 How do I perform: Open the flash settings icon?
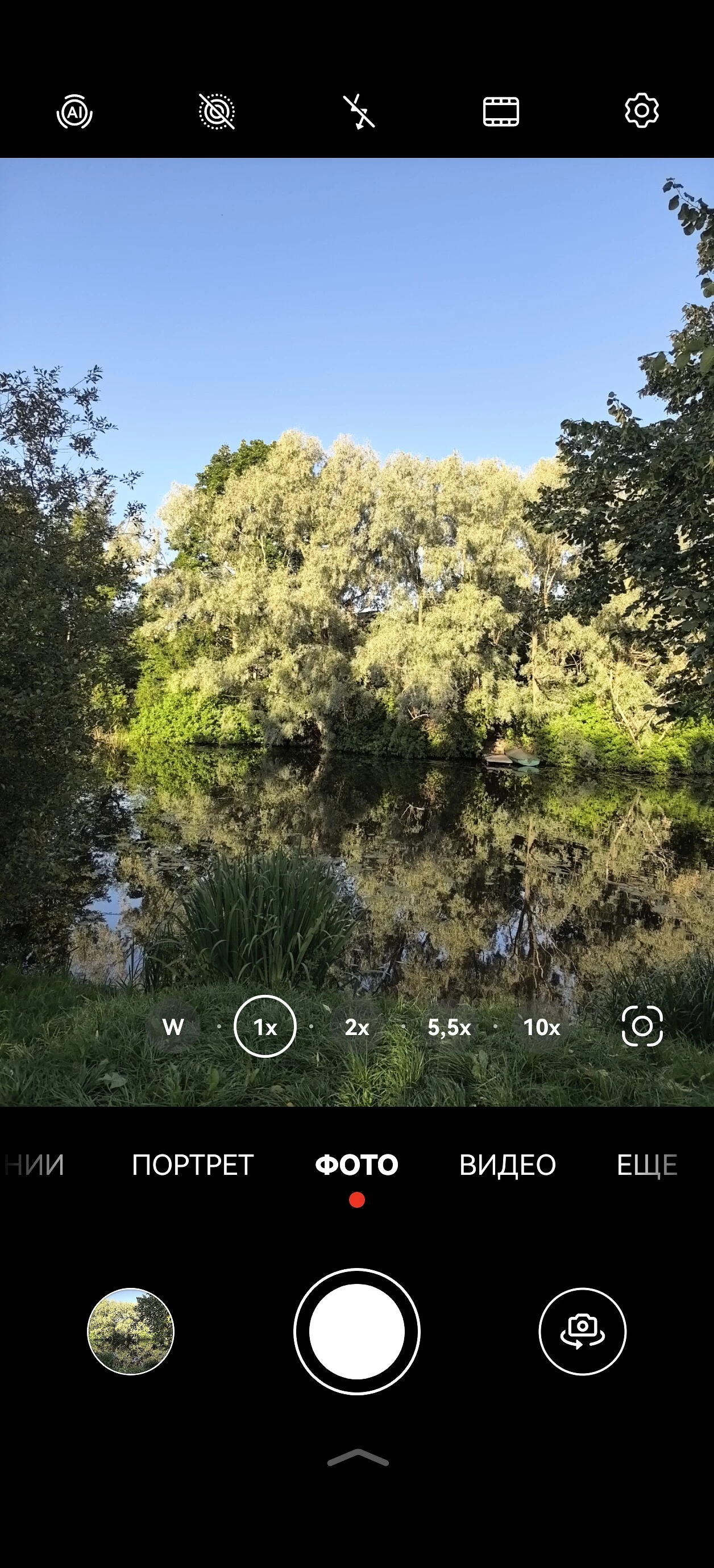(359, 112)
